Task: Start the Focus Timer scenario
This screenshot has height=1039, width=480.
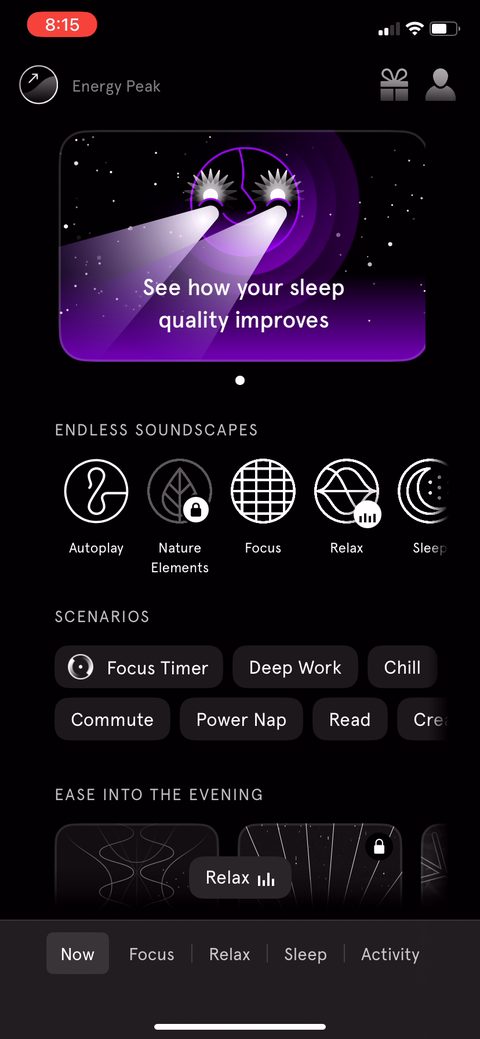Action: click(139, 667)
